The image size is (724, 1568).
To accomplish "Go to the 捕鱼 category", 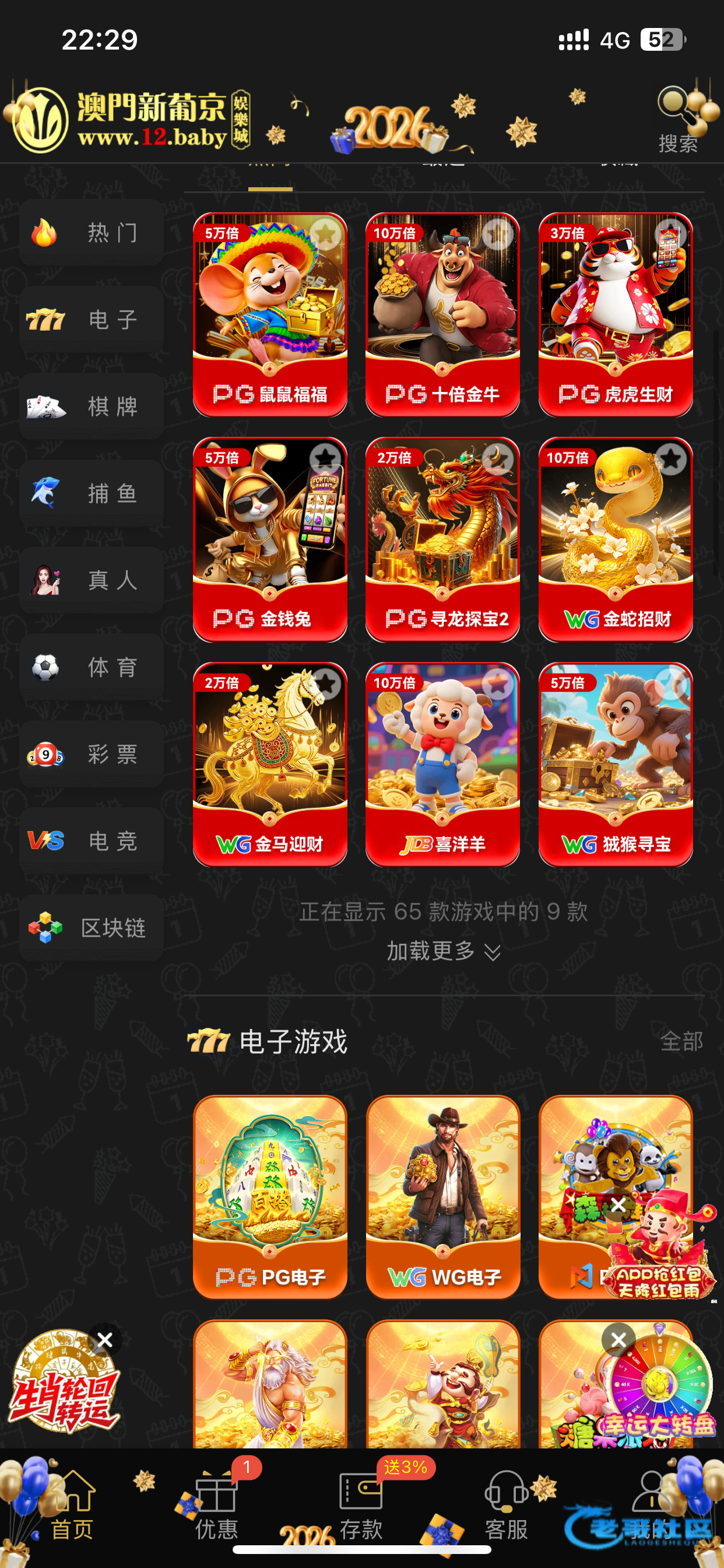I will tap(92, 493).
